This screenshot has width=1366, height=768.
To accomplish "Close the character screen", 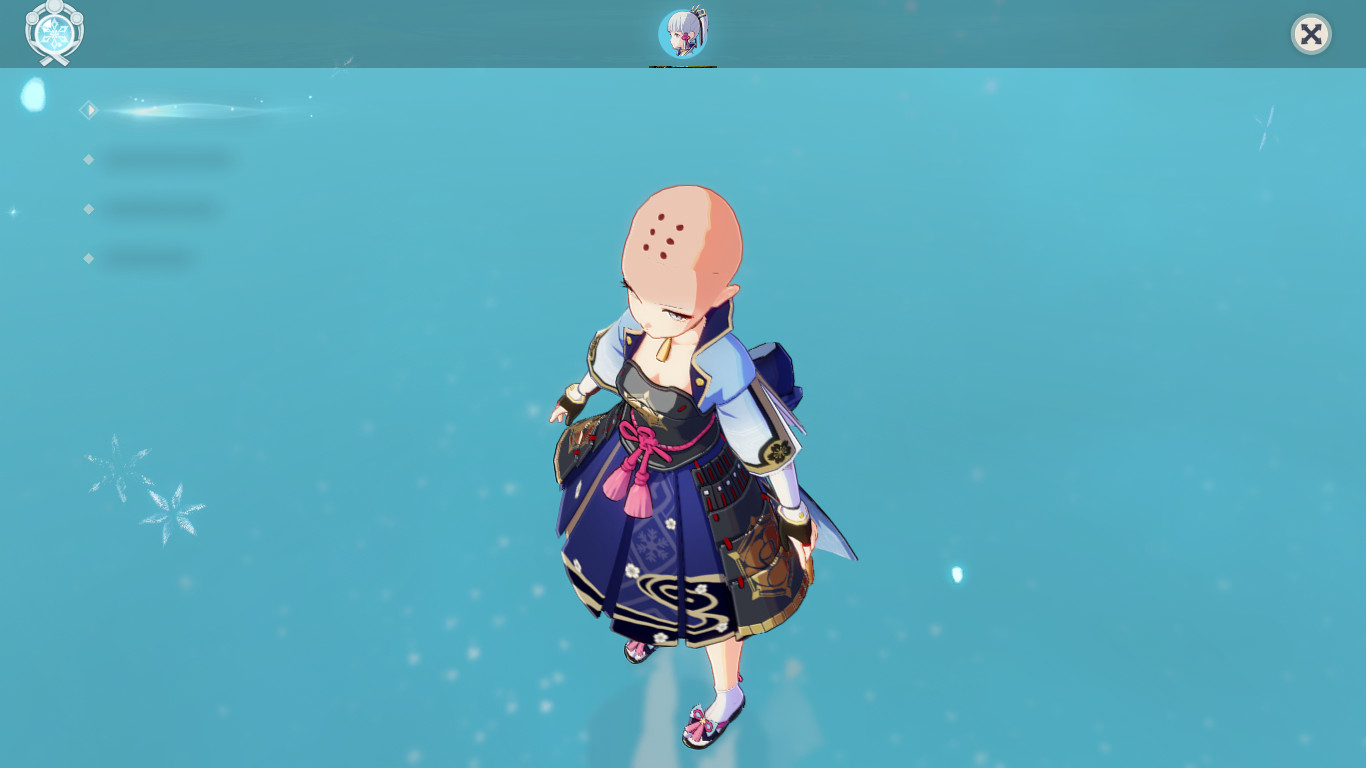I will 1310,35.
